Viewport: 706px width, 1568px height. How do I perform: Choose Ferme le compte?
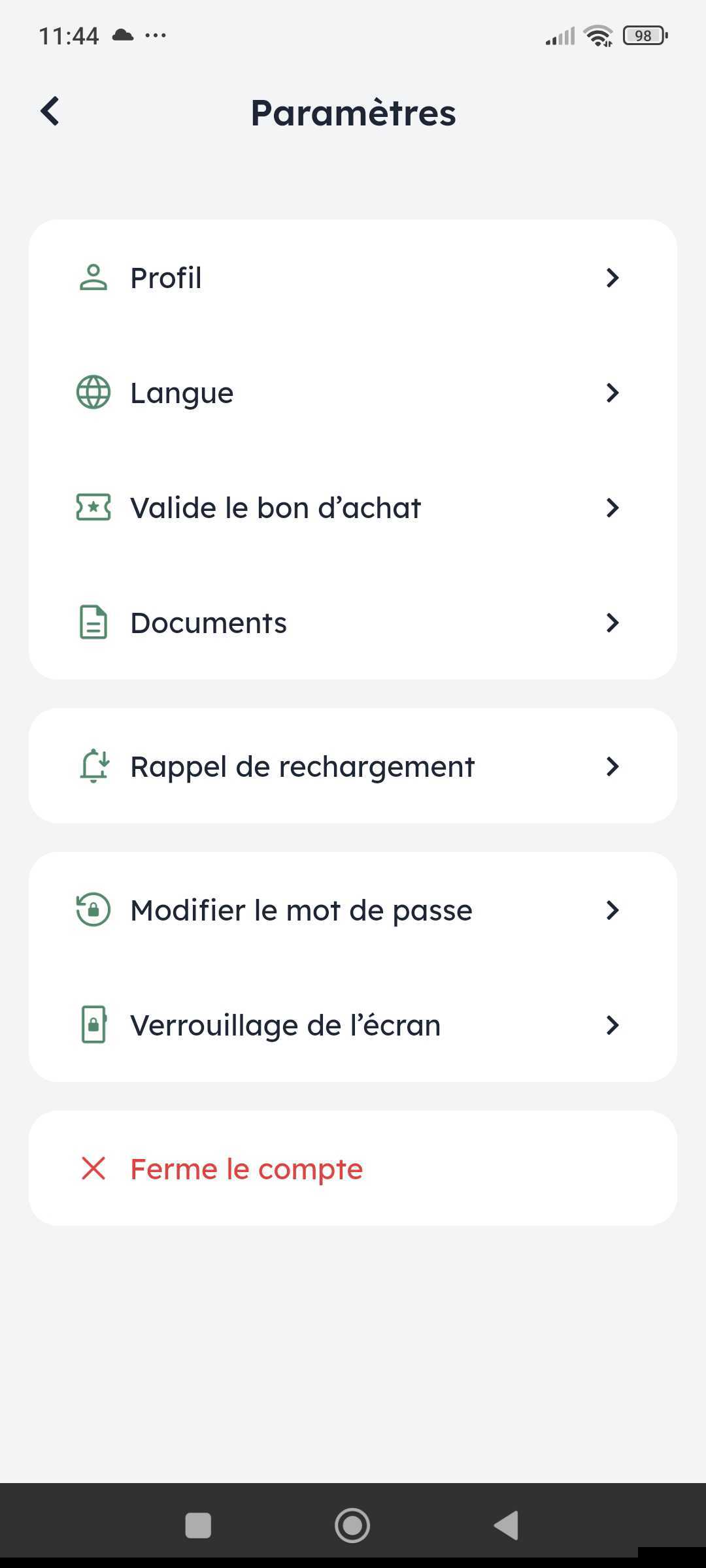tap(352, 1169)
